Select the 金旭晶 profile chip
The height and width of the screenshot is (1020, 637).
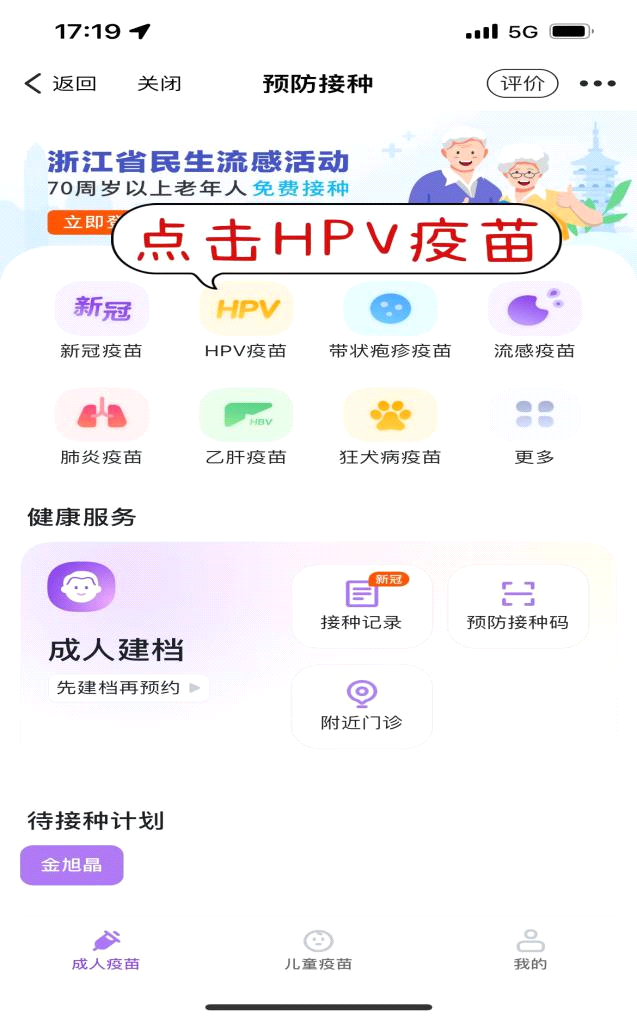pos(71,865)
